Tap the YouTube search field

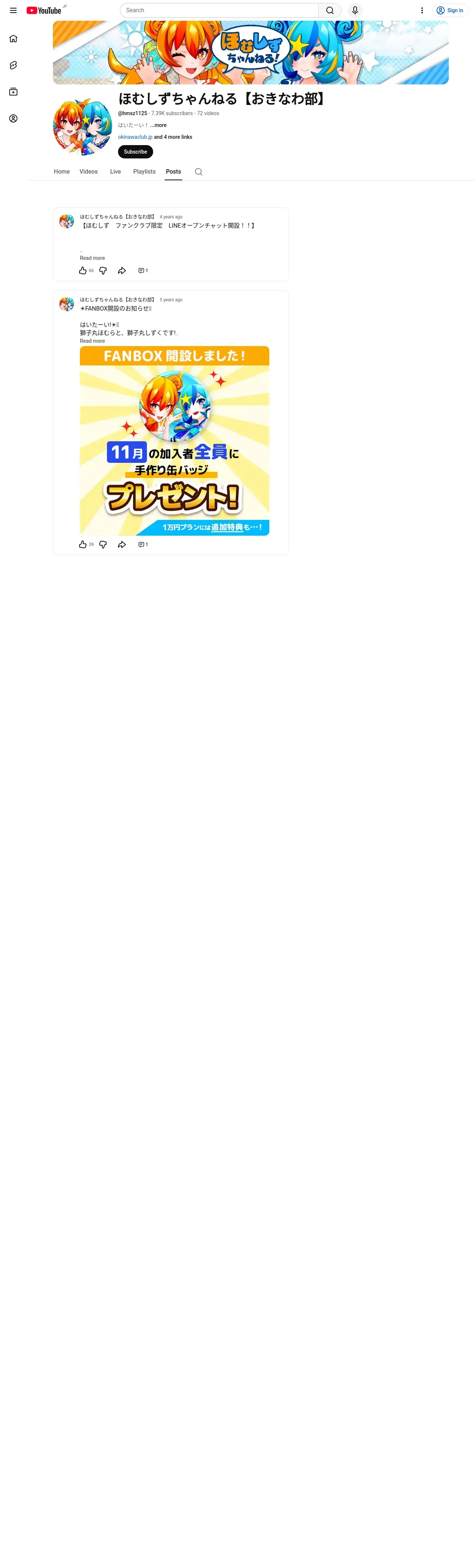(x=219, y=10)
